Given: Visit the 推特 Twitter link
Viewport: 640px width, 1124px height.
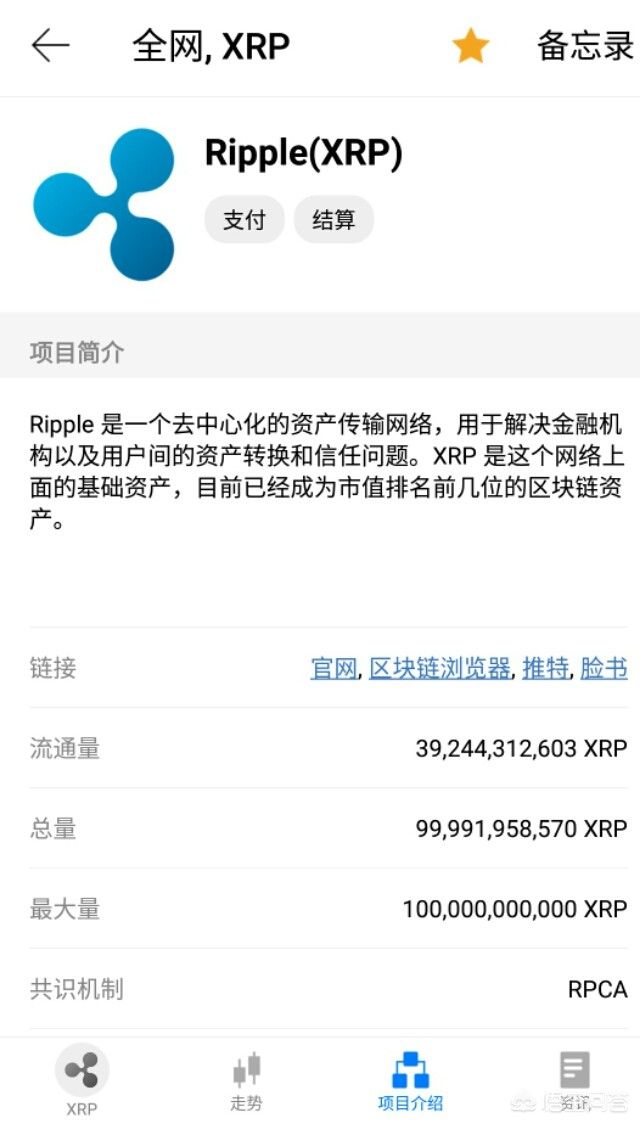Looking at the screenshot, I should coord(545,669).
